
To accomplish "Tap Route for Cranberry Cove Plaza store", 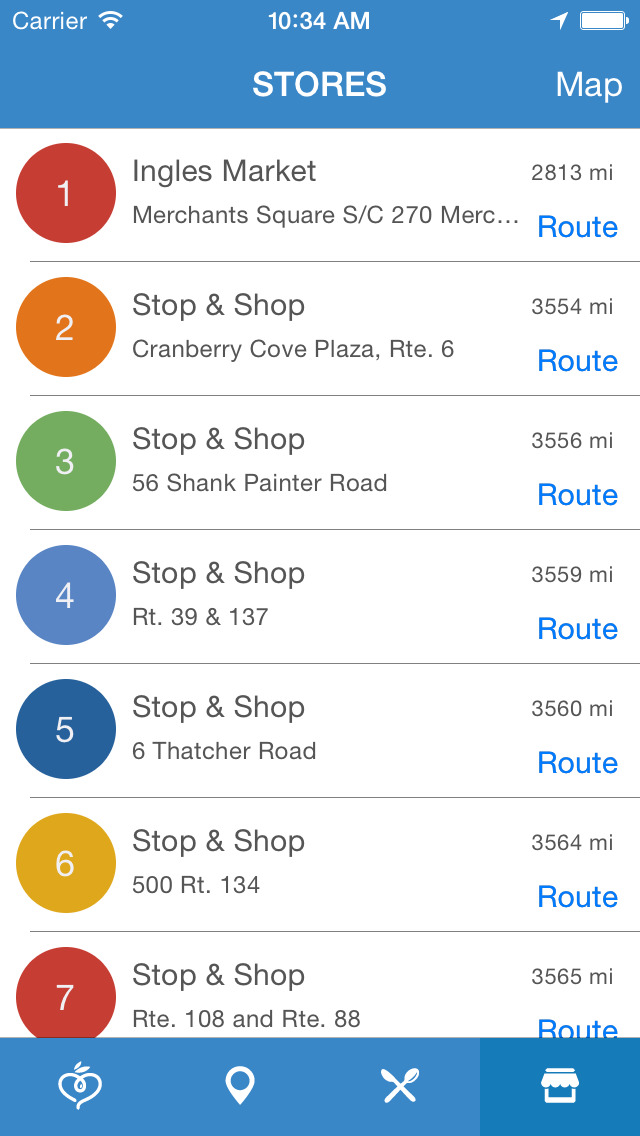I will pos(577,361).
